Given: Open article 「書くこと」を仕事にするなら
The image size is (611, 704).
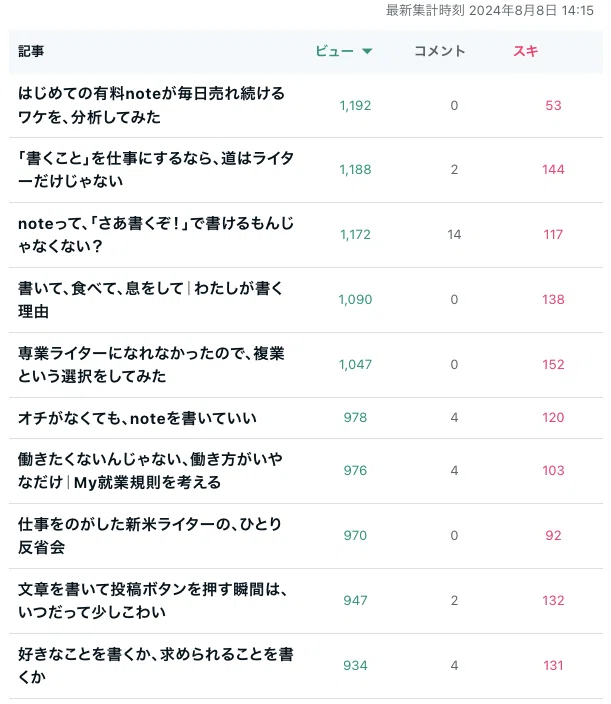Looking at the screenshot, I should click(x=156, y=169).
